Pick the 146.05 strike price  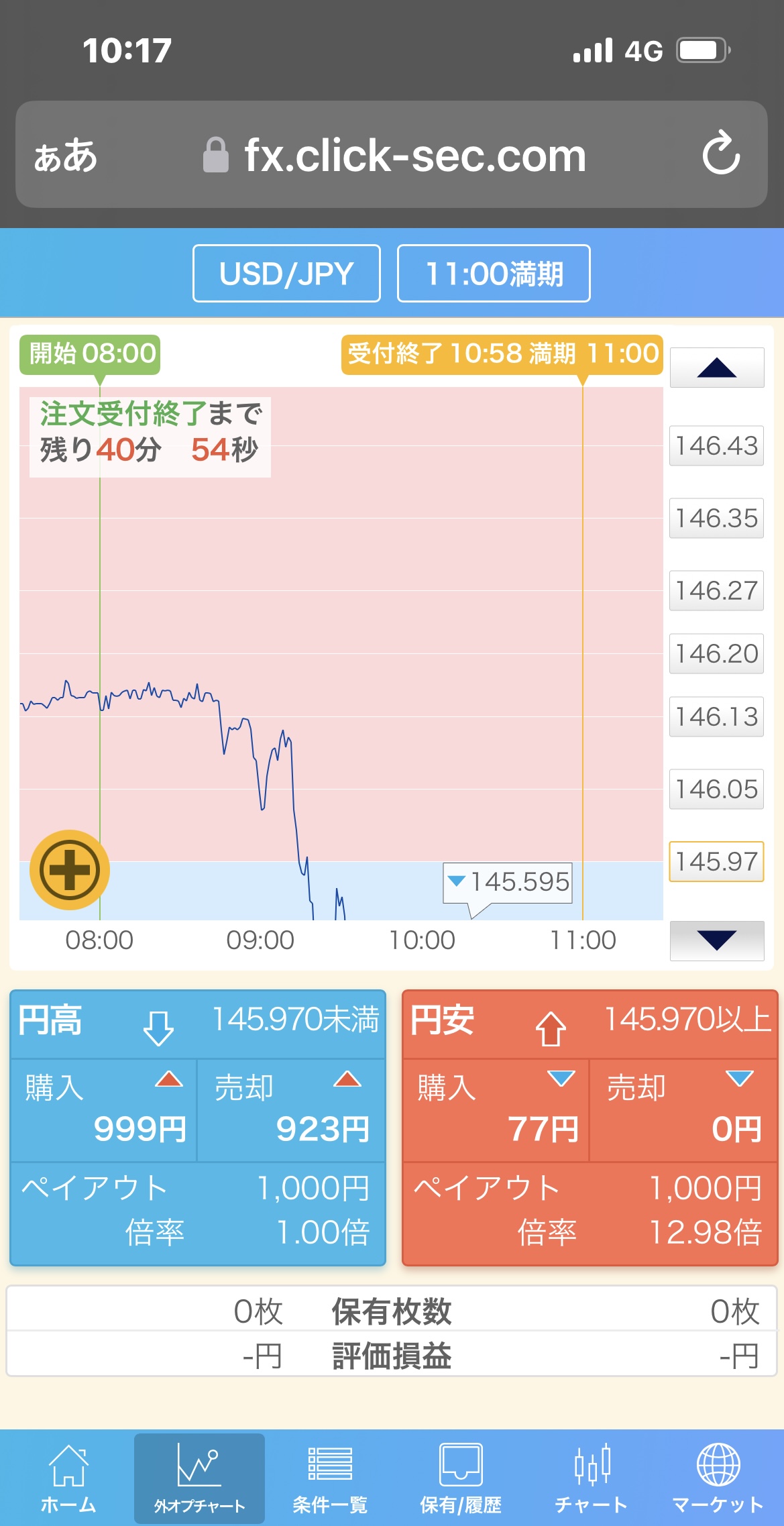coord(716,789)
